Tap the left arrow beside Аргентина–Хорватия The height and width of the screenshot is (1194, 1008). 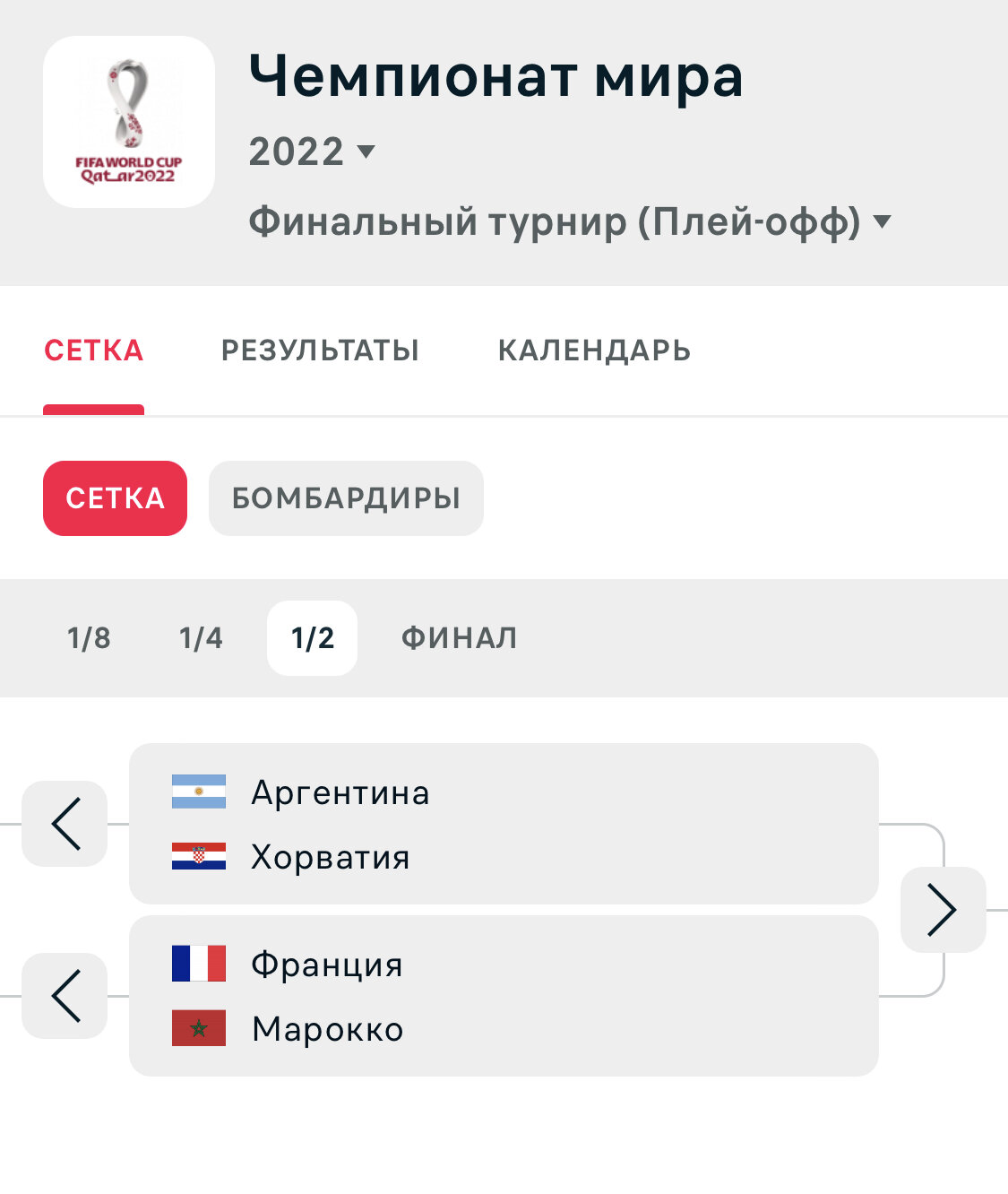pos(65,824)
